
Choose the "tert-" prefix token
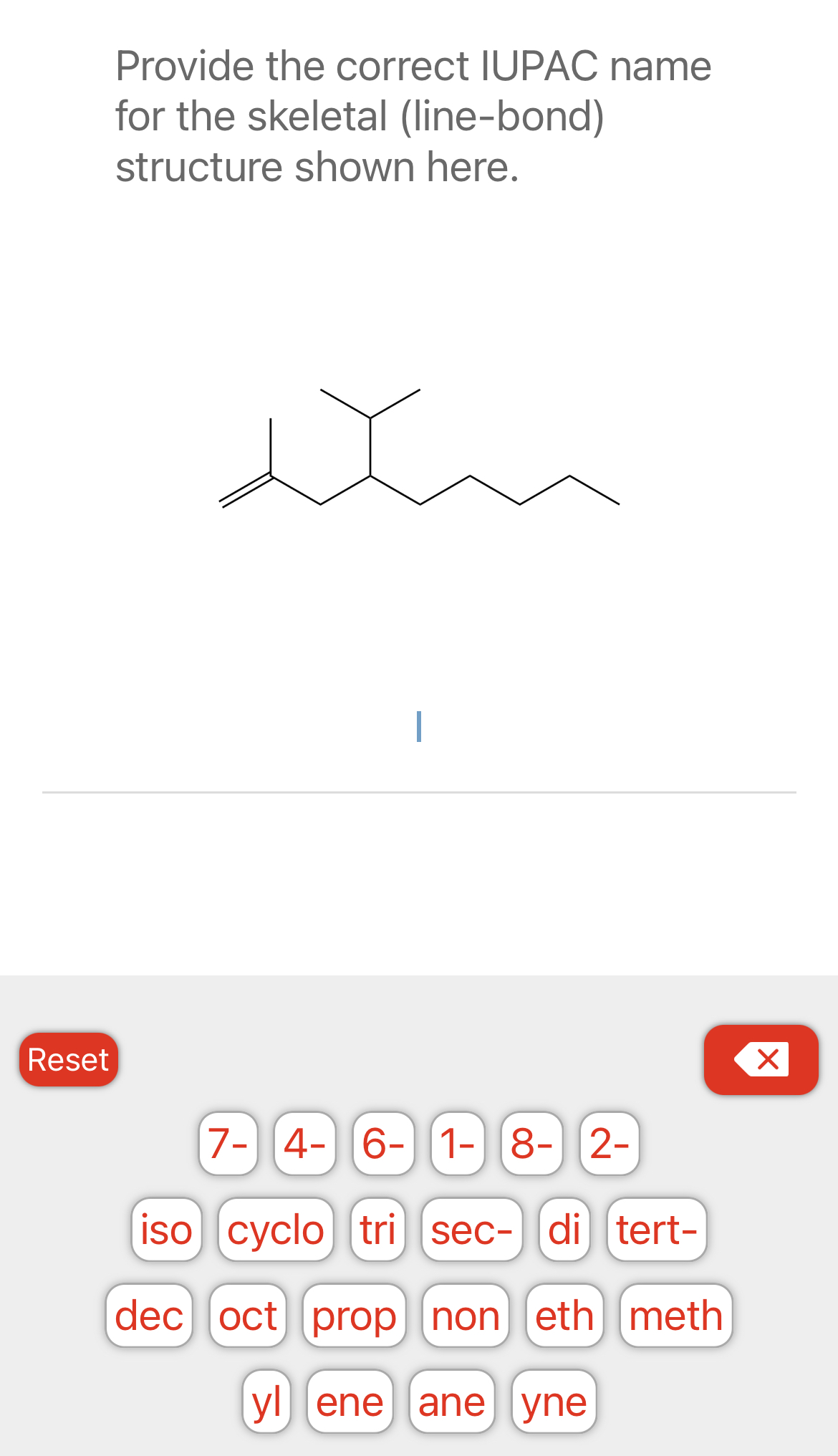pos(656,1230)
